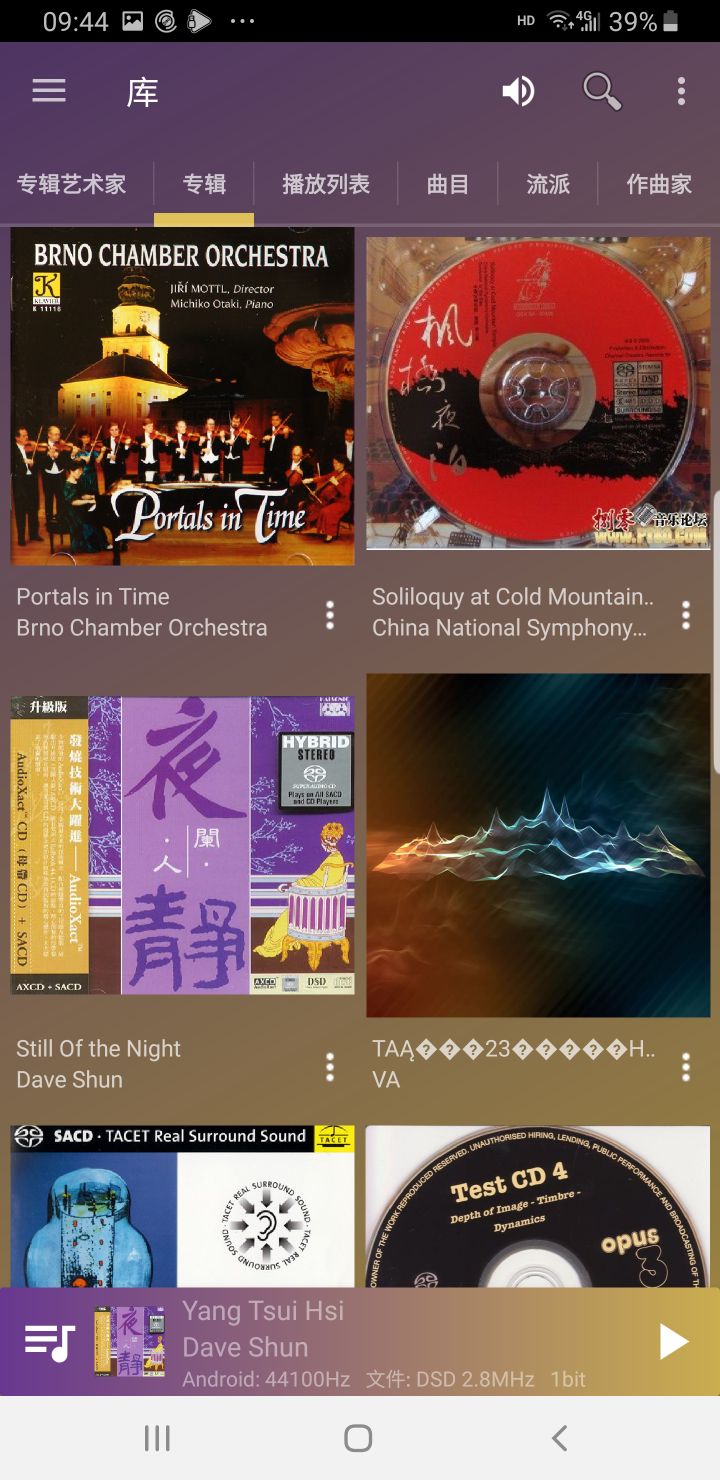Tap the volume speaker icon
This screenshot has height=1480, width=720.
pos(518,92)
